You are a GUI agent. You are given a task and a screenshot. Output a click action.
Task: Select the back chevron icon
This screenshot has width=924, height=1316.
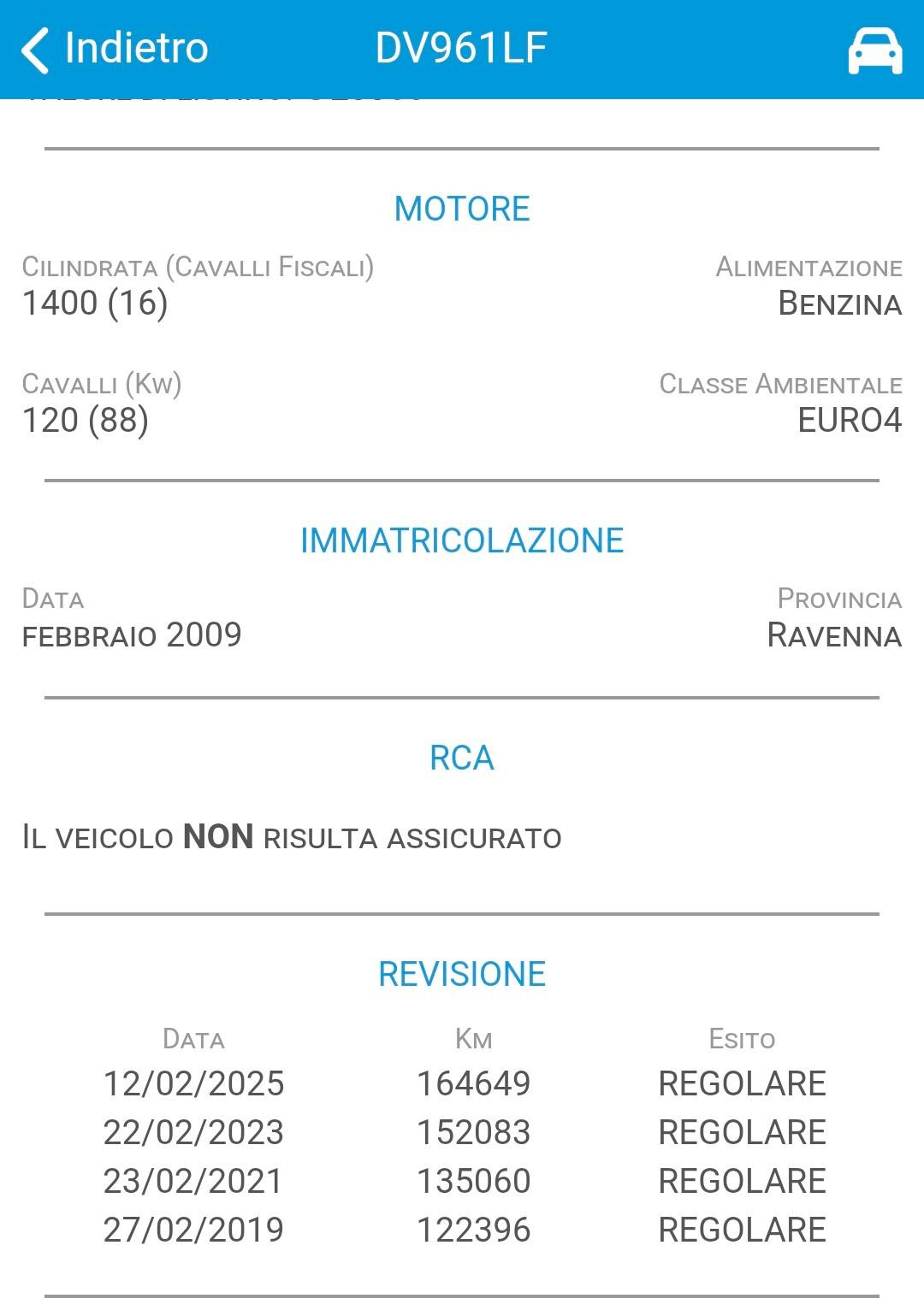(33, 49)
